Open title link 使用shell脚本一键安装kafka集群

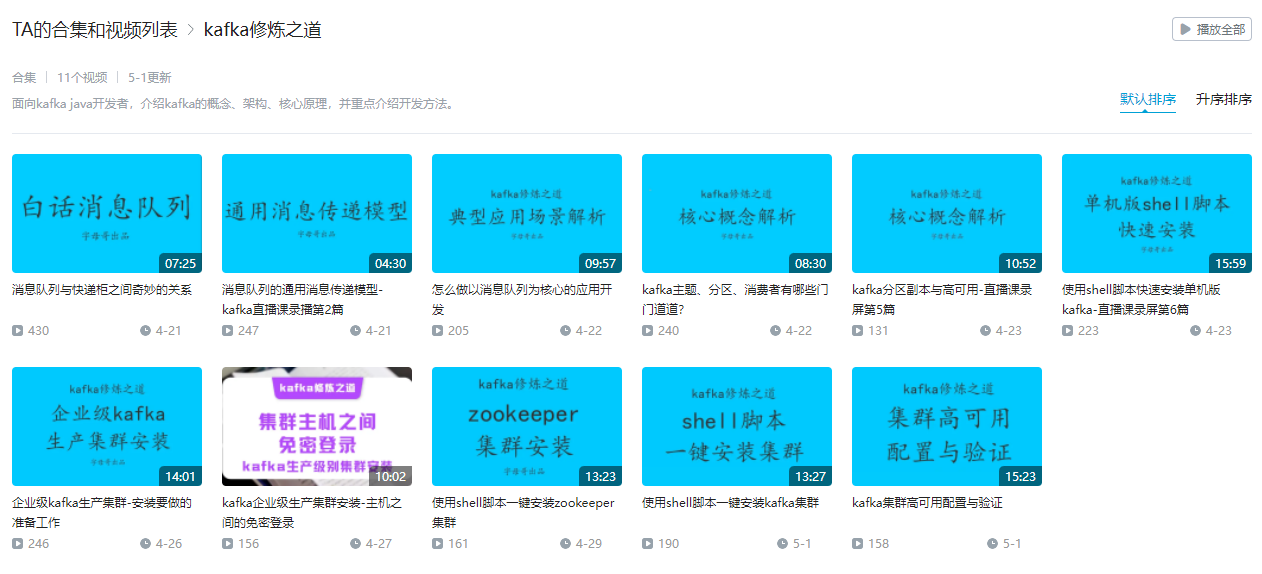[x=730, y=503]
